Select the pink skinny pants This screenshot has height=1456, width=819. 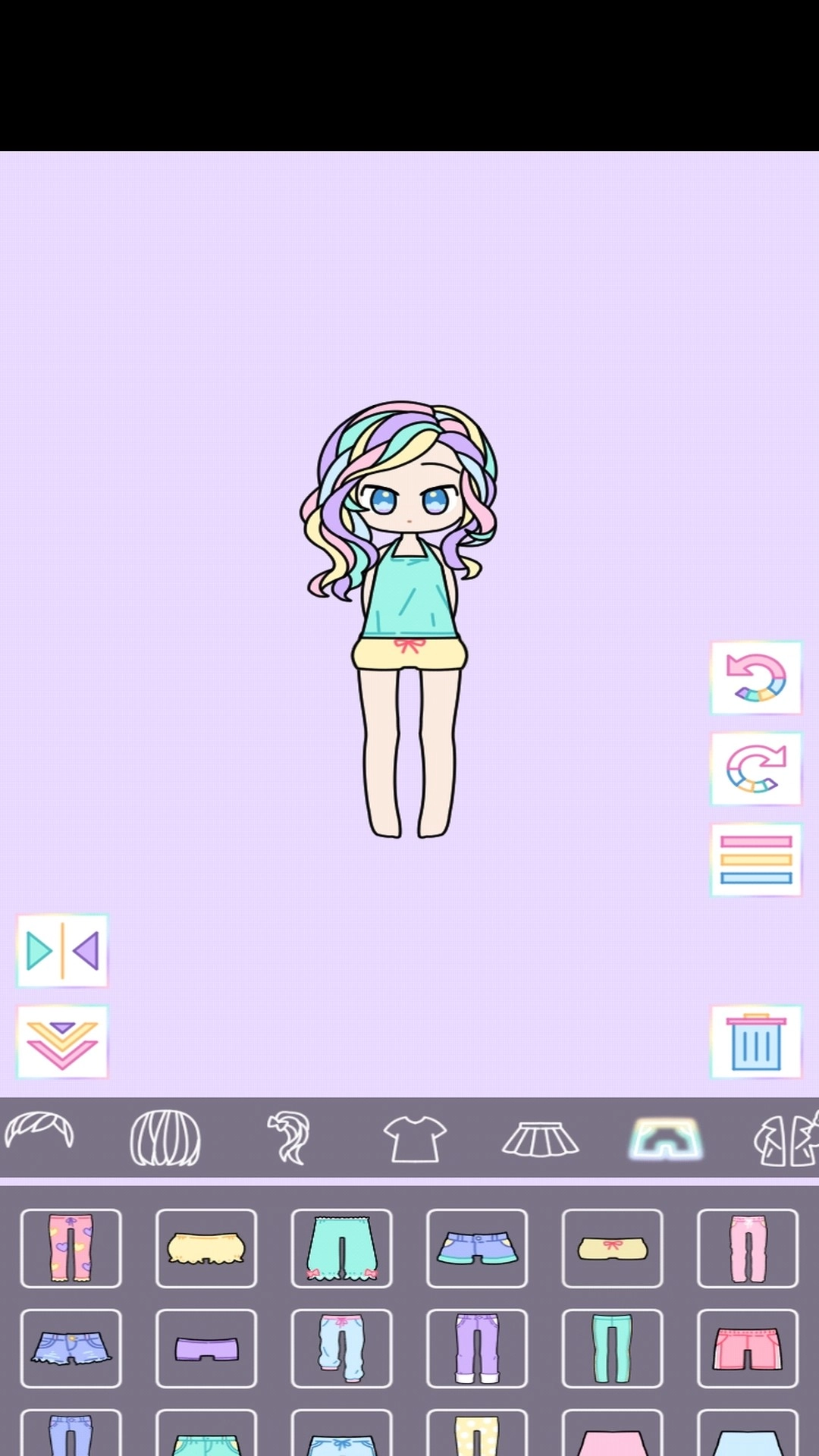point(748,1248)
